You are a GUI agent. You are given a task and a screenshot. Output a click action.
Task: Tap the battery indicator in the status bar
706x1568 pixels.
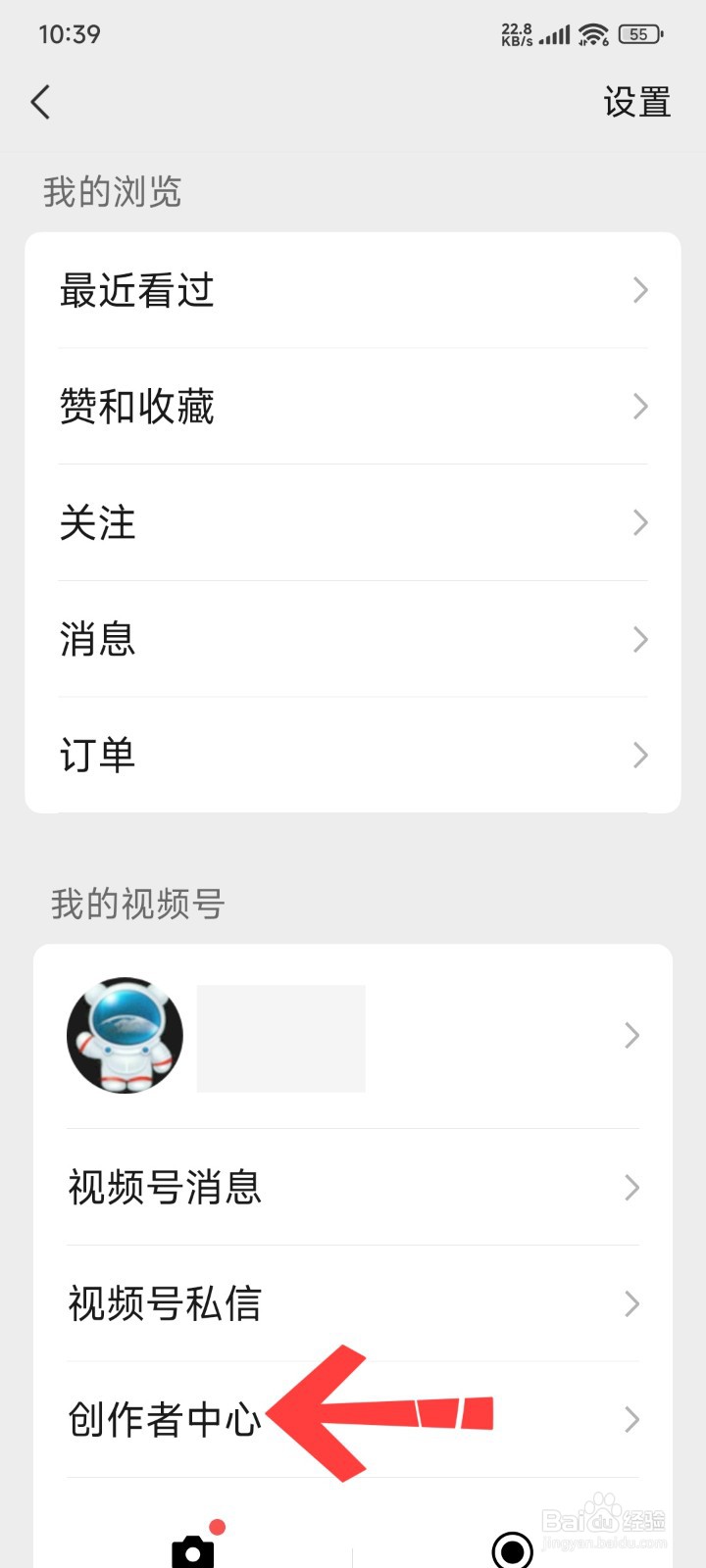pos(639,32)
